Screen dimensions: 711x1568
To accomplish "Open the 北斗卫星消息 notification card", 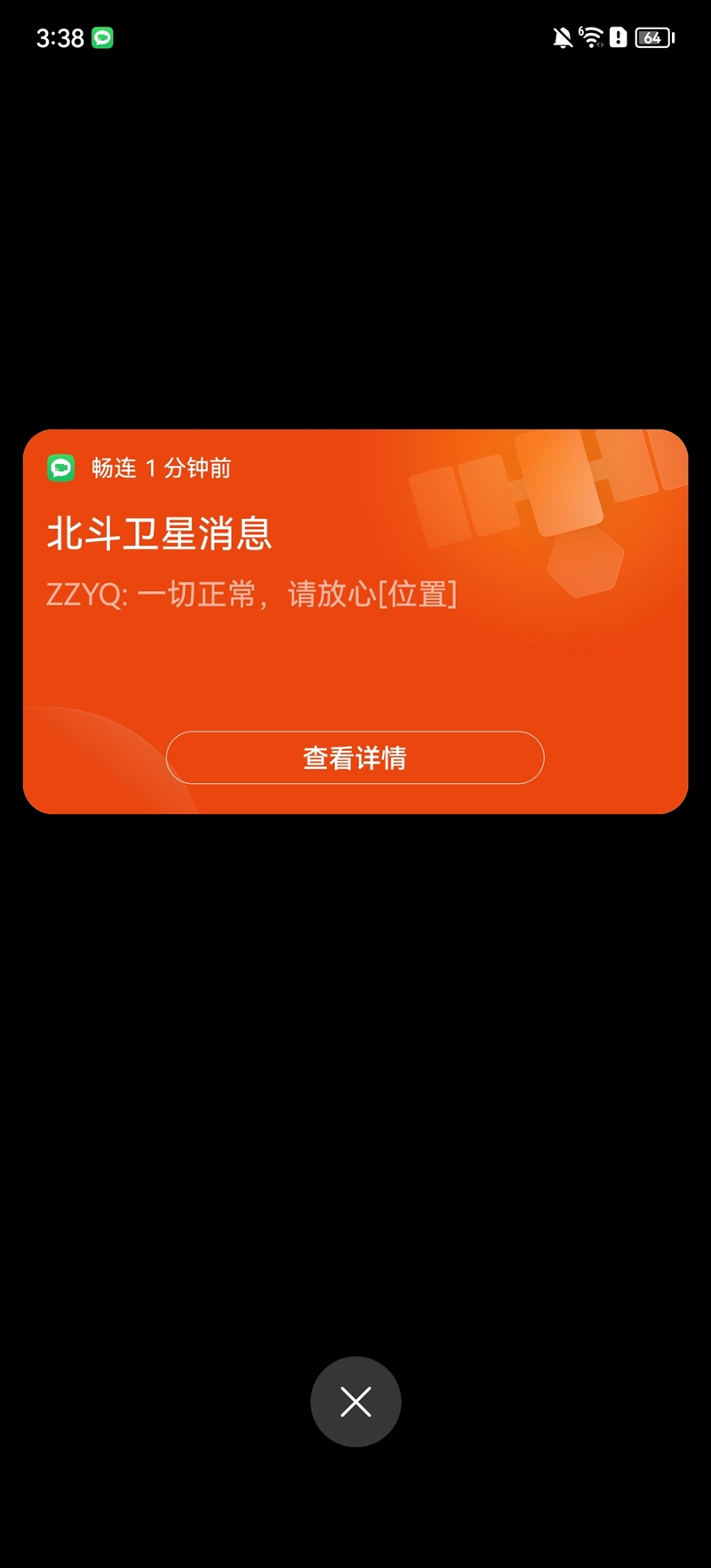I will (x=267, y=569).
